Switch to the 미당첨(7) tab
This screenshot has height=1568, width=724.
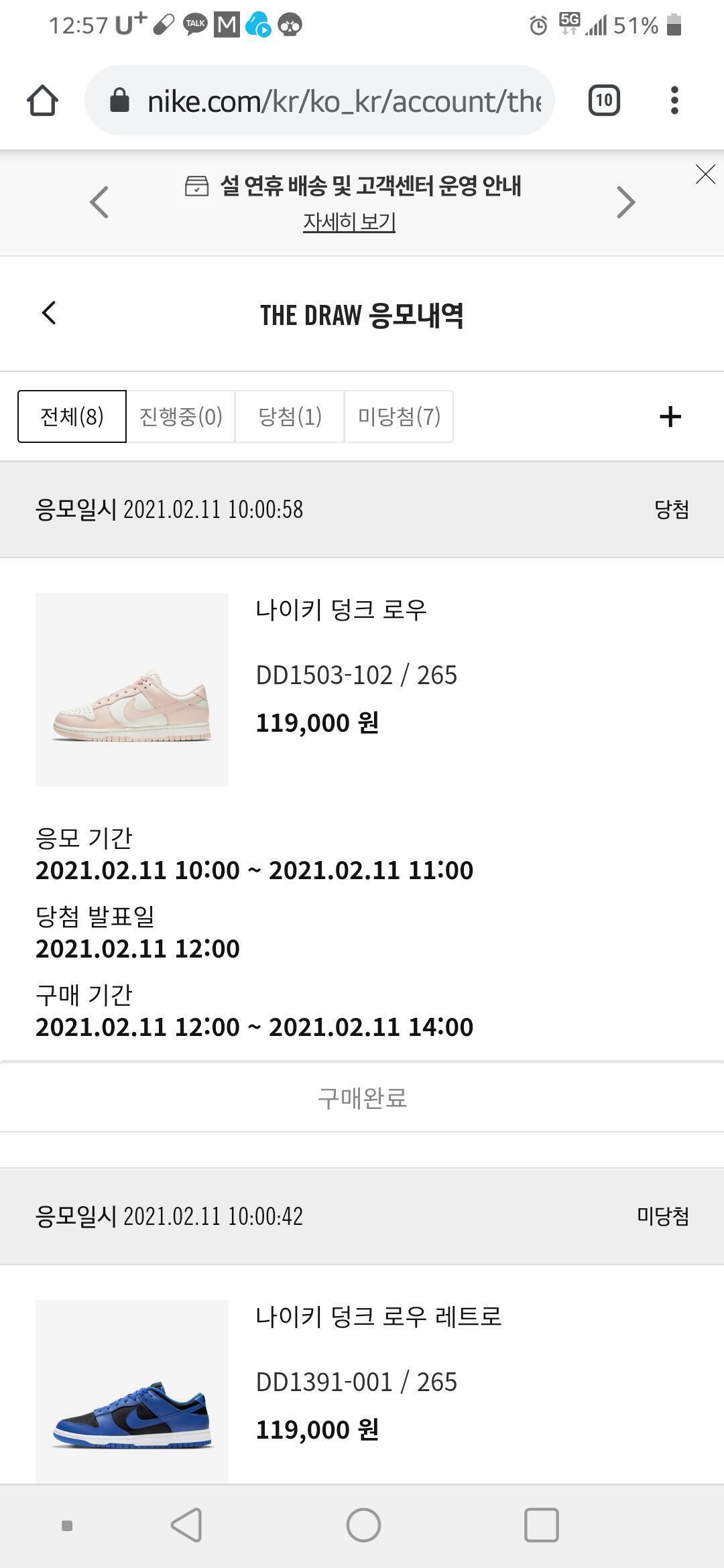(x=399, y=417)
